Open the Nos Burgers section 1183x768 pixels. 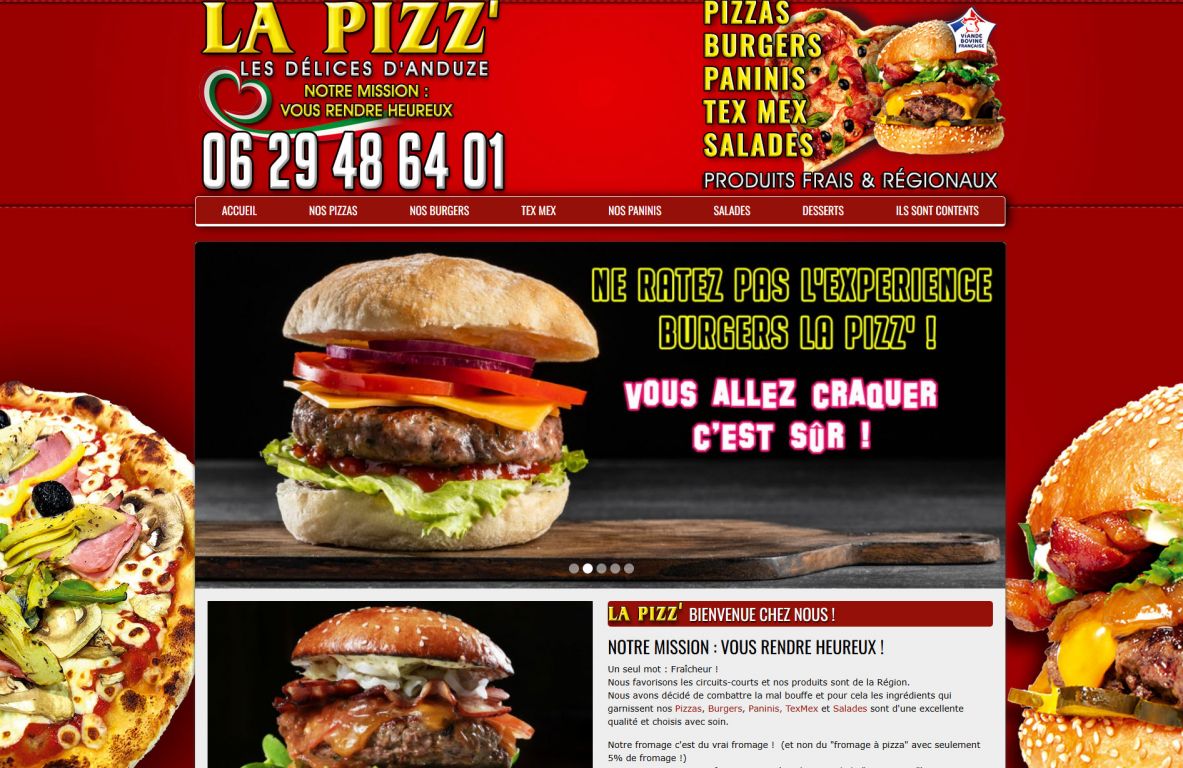[439, 211]
